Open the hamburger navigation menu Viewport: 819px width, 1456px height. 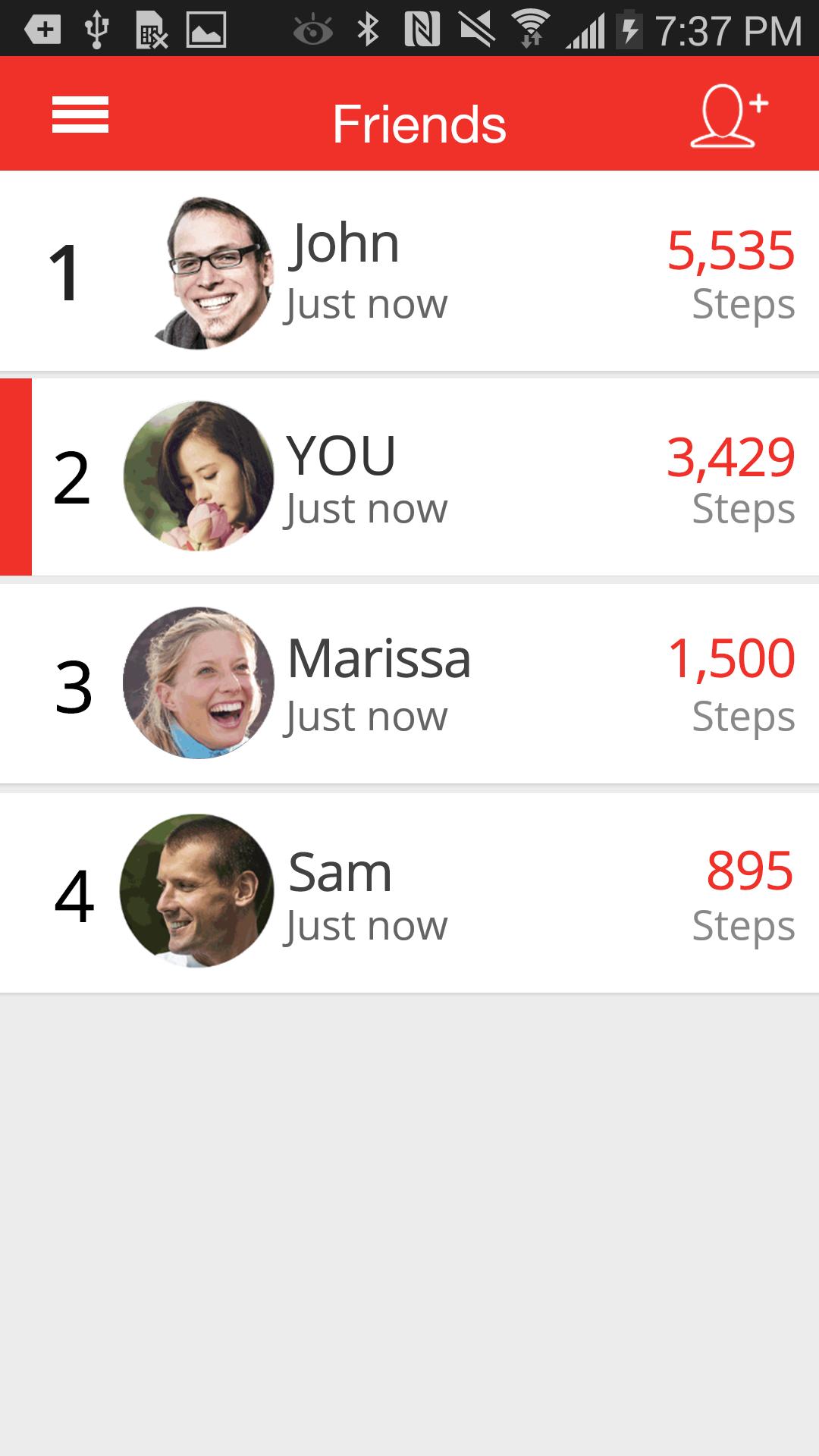pos(80,115)
